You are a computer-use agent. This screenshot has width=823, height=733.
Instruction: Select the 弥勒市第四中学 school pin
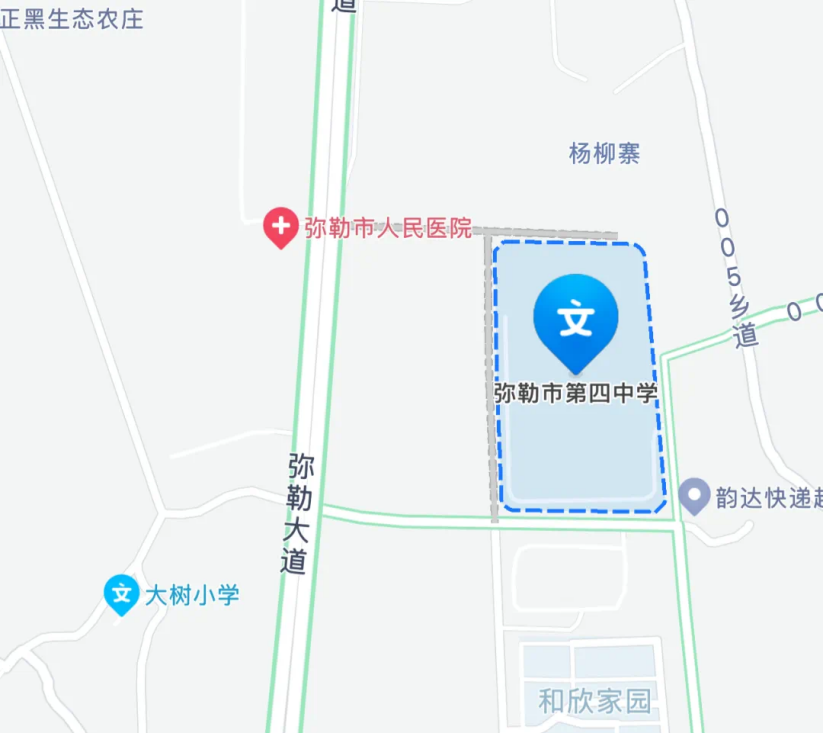(576, 320)
